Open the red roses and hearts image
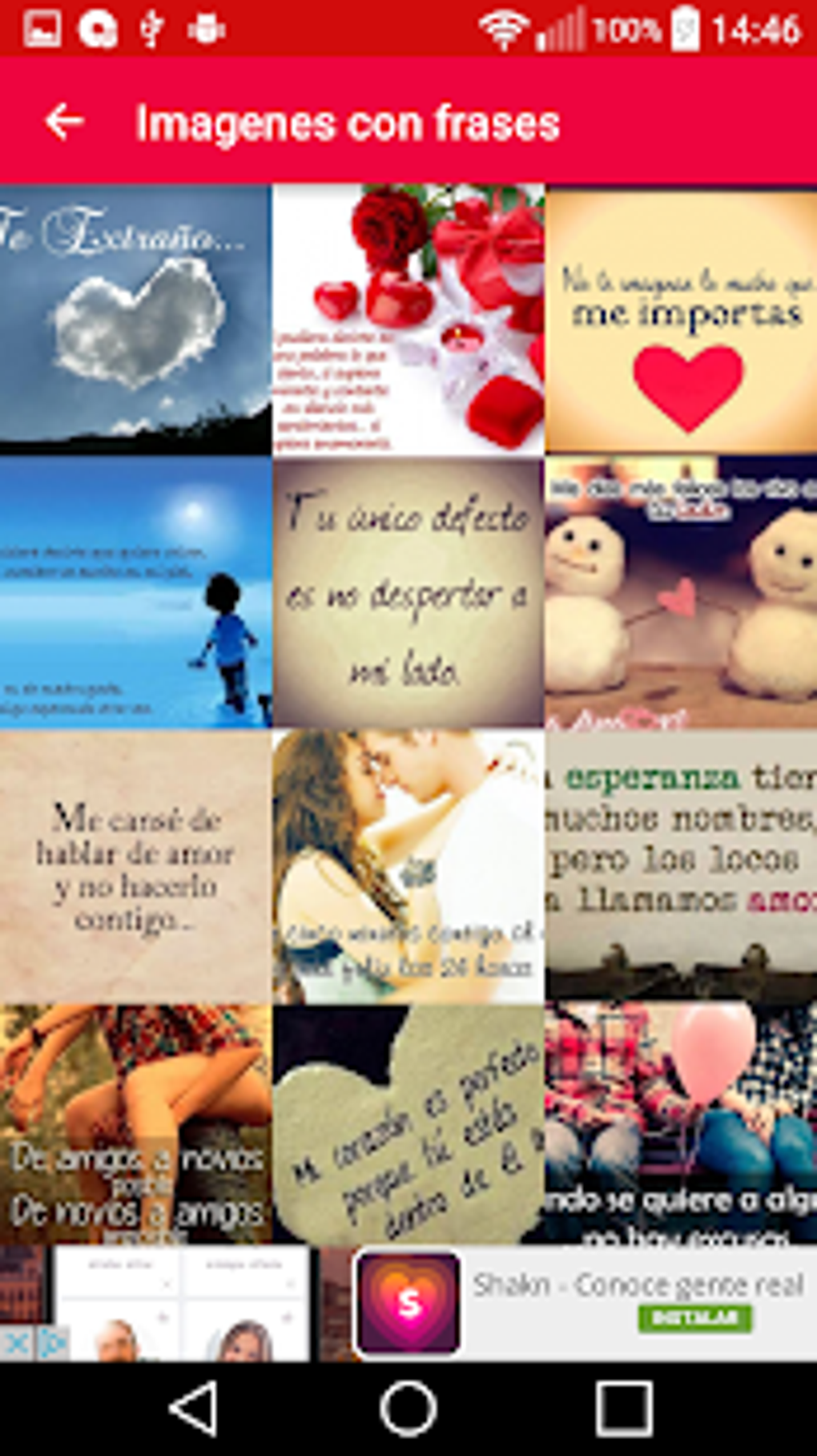This screenshot has height=1456, width=817. tap(408, 319)
